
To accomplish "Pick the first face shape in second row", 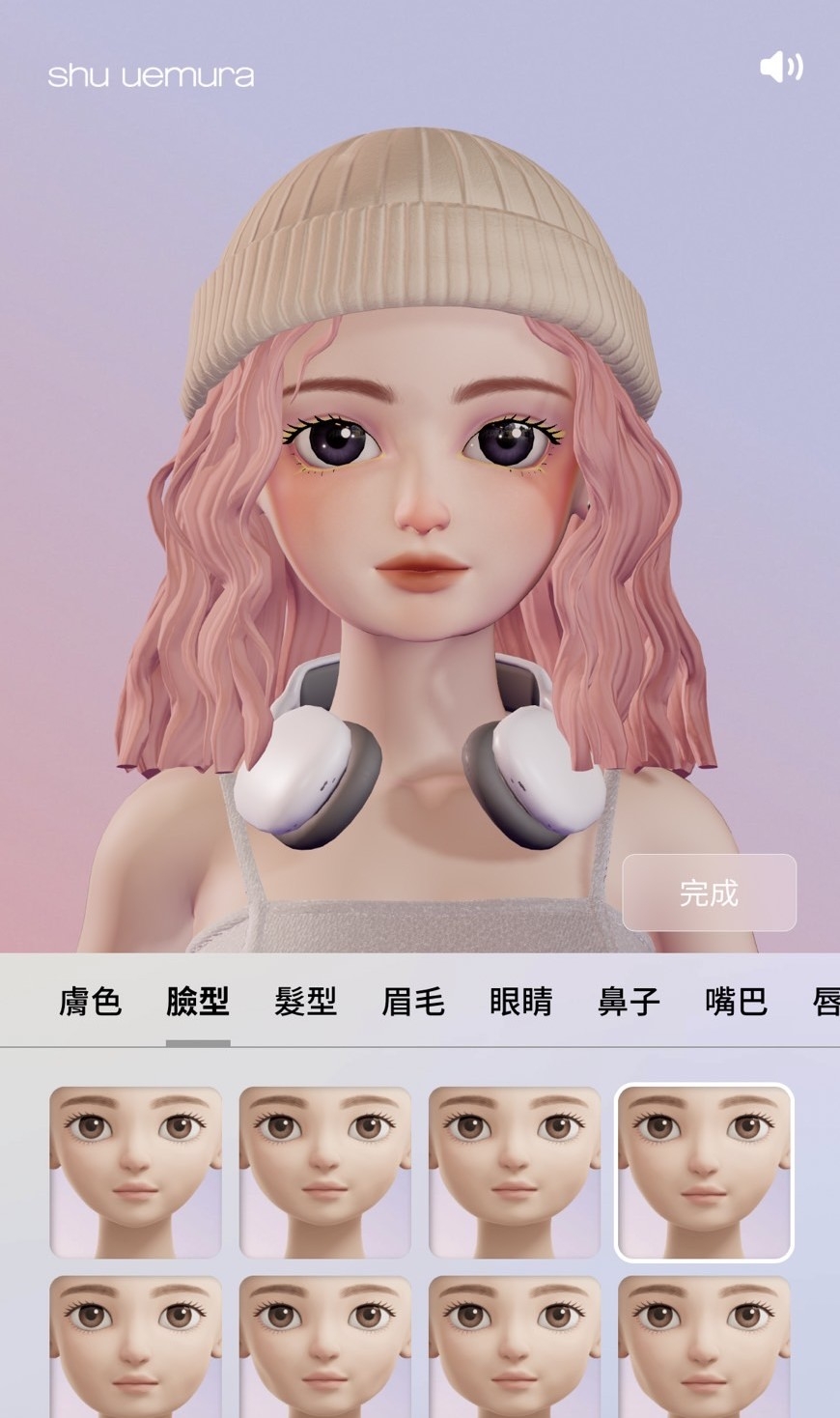I will [135, 1347].
